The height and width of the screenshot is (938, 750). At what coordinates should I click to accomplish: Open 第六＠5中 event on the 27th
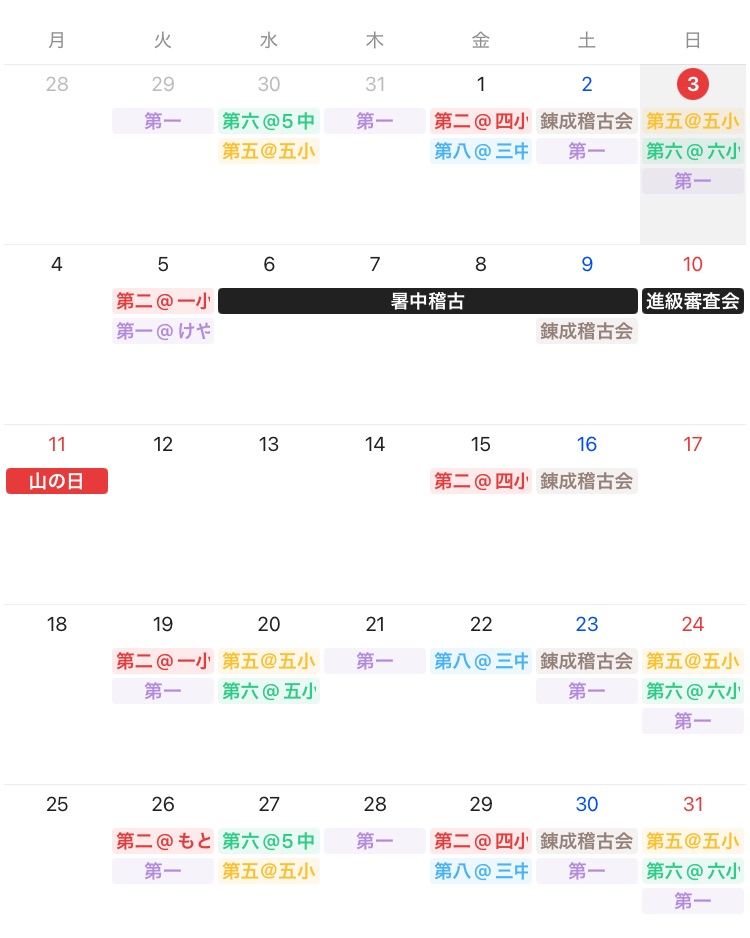(269, 841)
